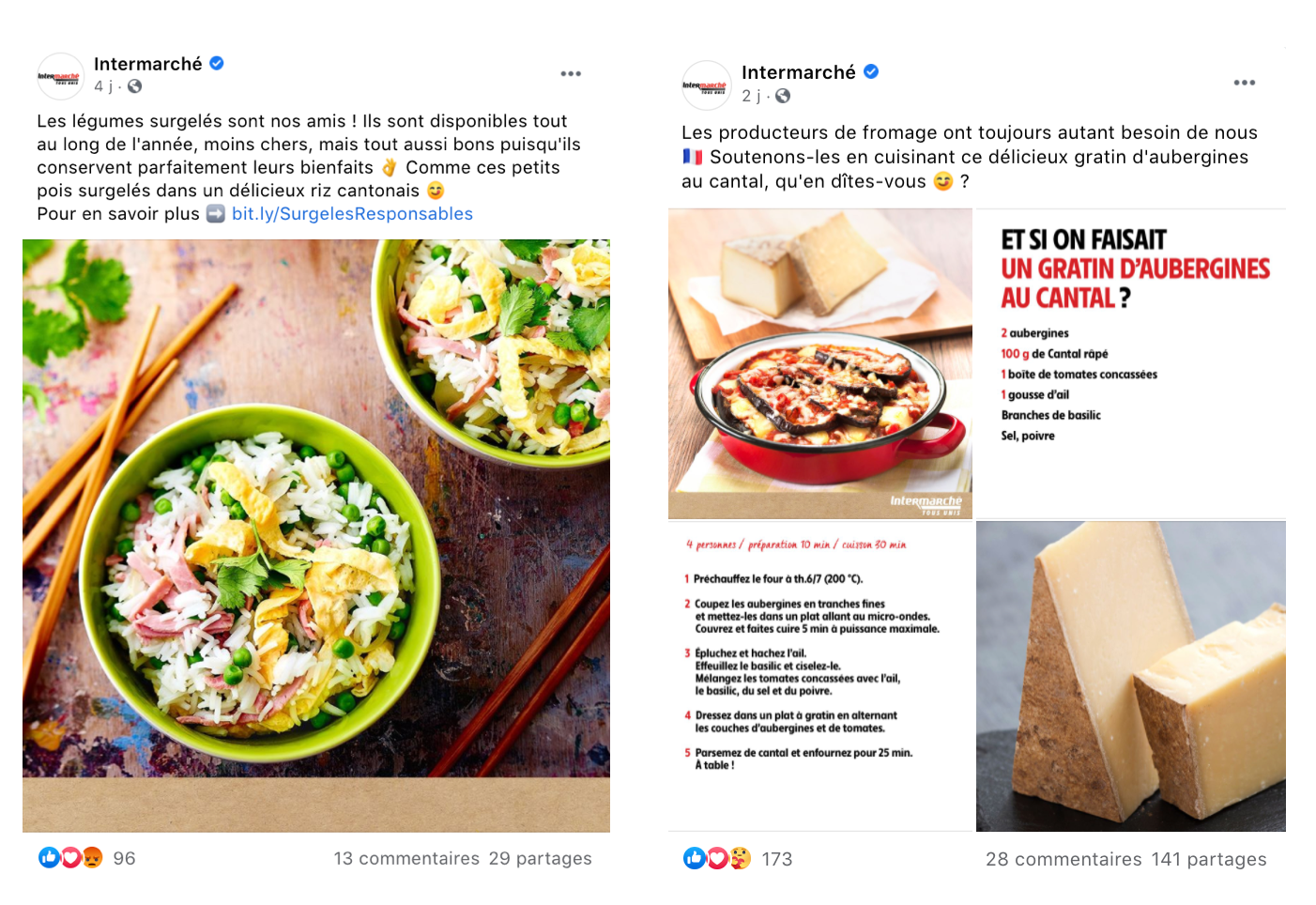The image size is (1316, 905).
Task: Open the aubergine gratin dish photo
Action: tap(819, 363)
